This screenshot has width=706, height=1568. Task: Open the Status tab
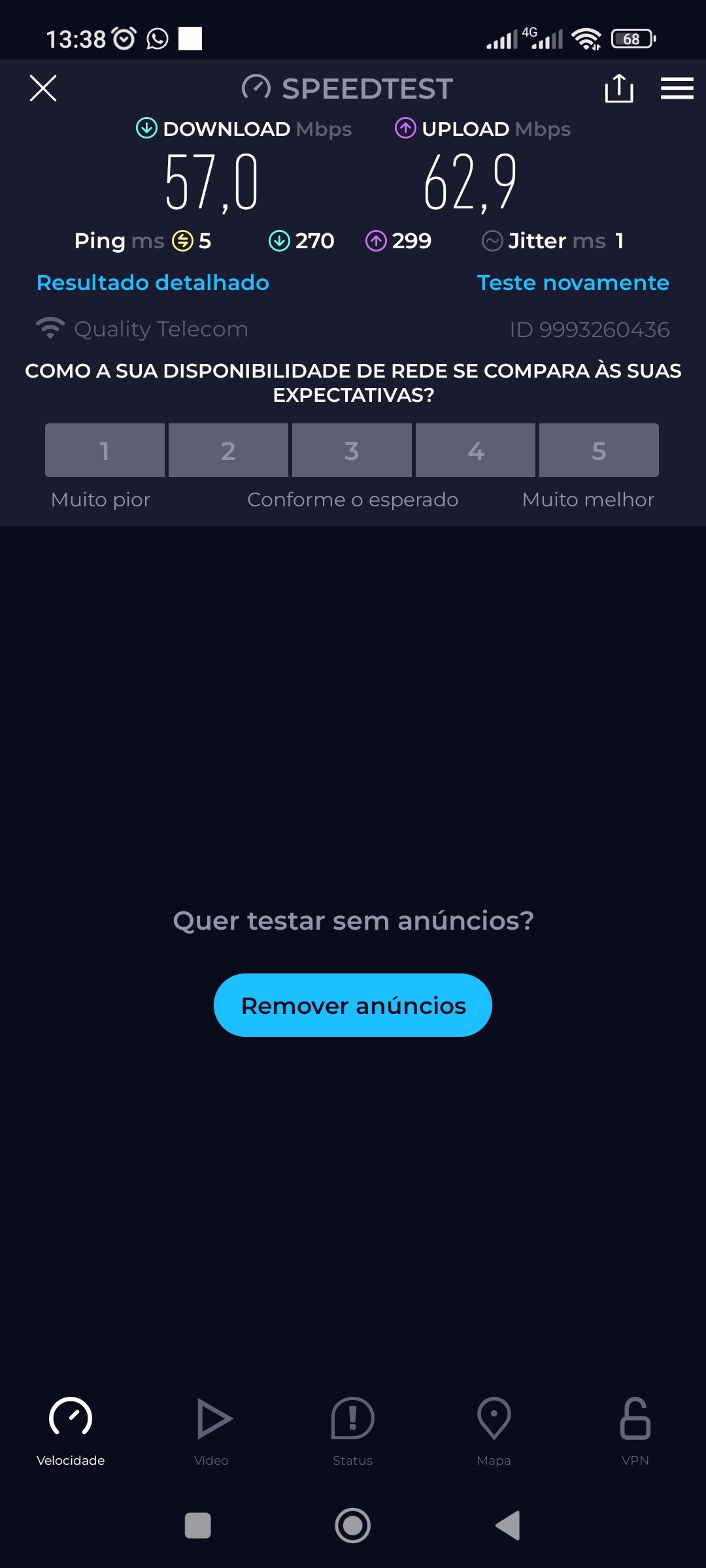point(353,1431)
